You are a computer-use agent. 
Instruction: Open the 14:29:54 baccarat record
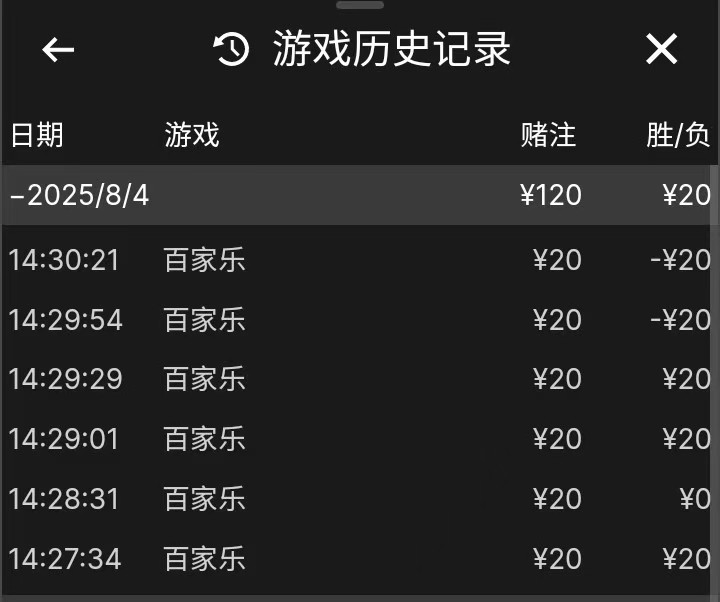coord(358,320)
